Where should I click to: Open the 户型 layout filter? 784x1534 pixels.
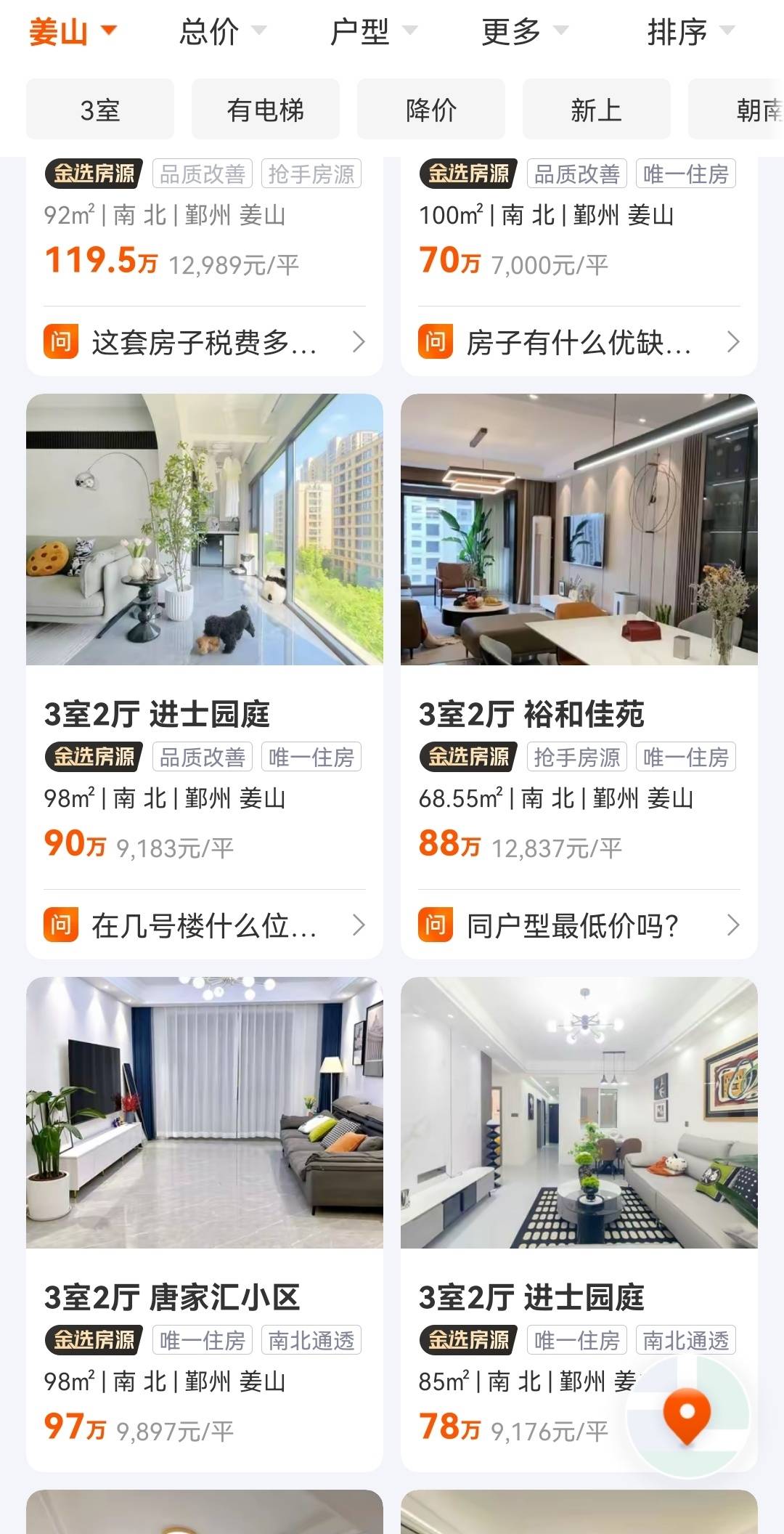click(373, 32)
